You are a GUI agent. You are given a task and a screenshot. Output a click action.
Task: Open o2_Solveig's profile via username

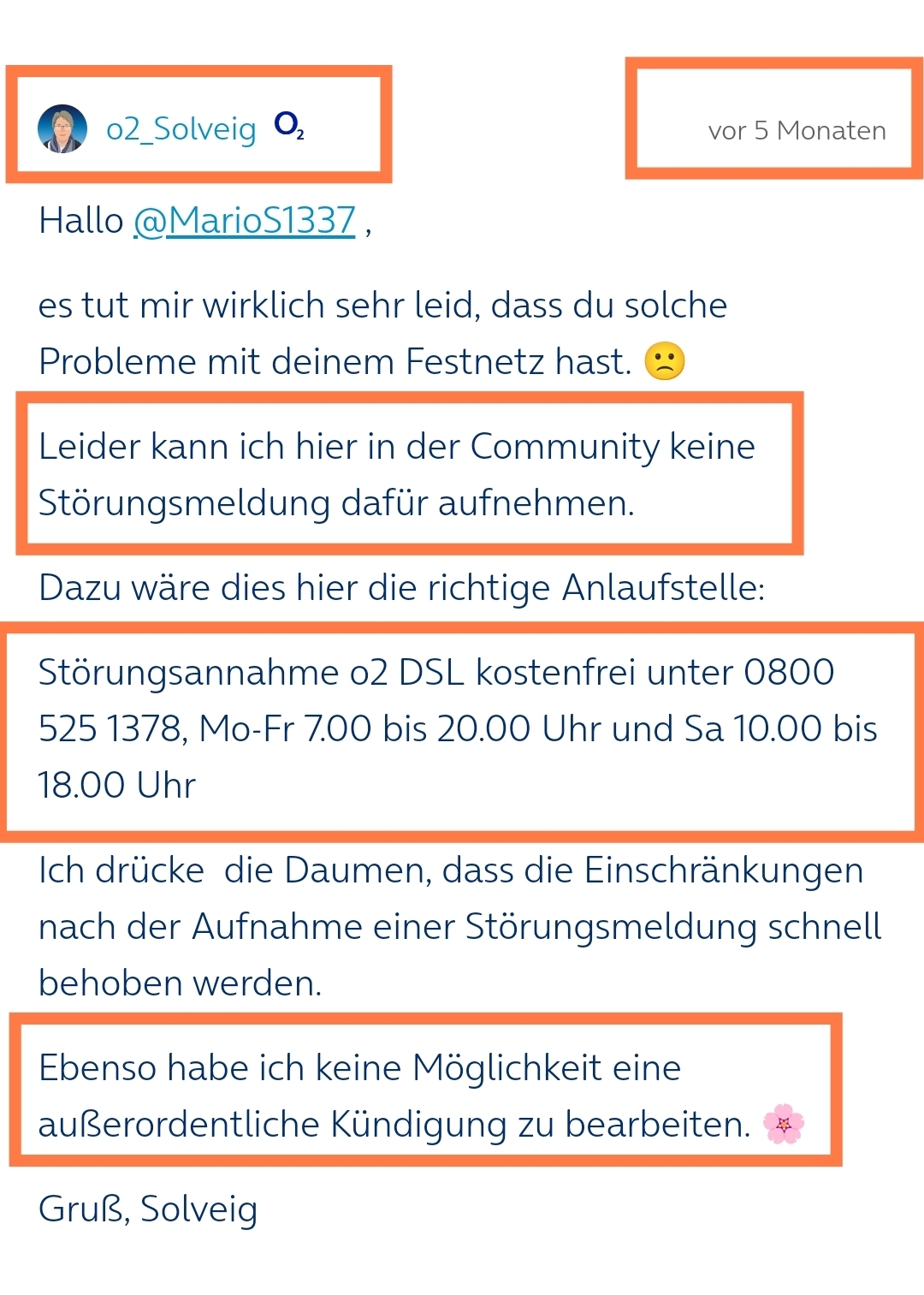[x=181, y=129]
